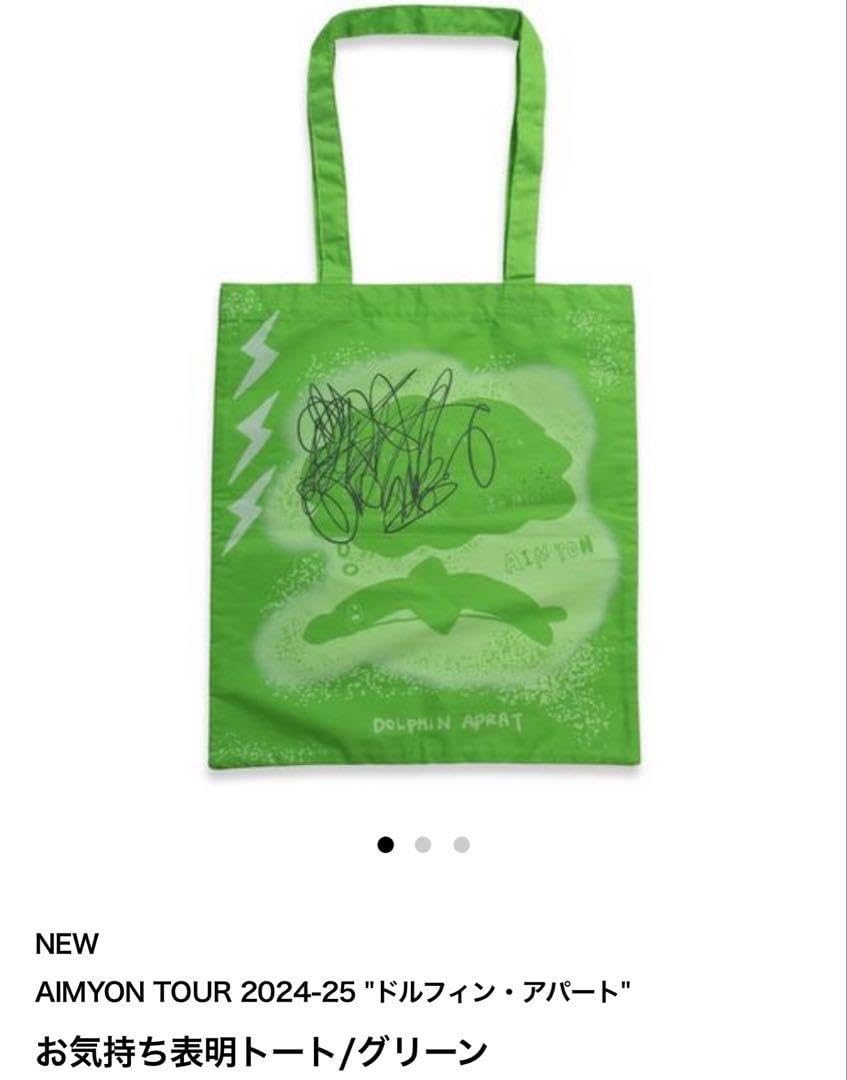This screenshot has width=847, height=1080.
Task: Jump to the third image indicator dot
Action: [461, 845]
